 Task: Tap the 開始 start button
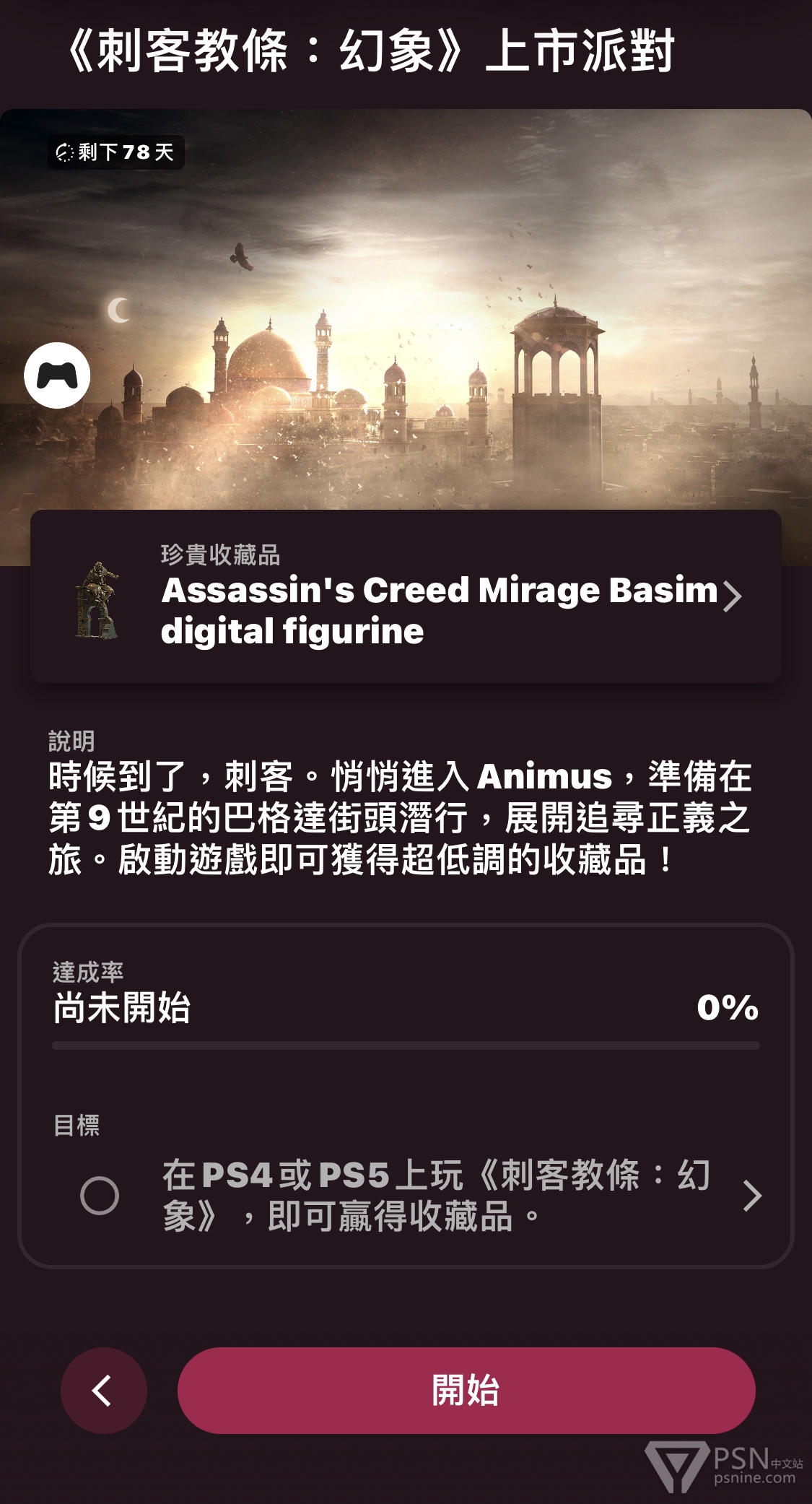(466, 1391)
